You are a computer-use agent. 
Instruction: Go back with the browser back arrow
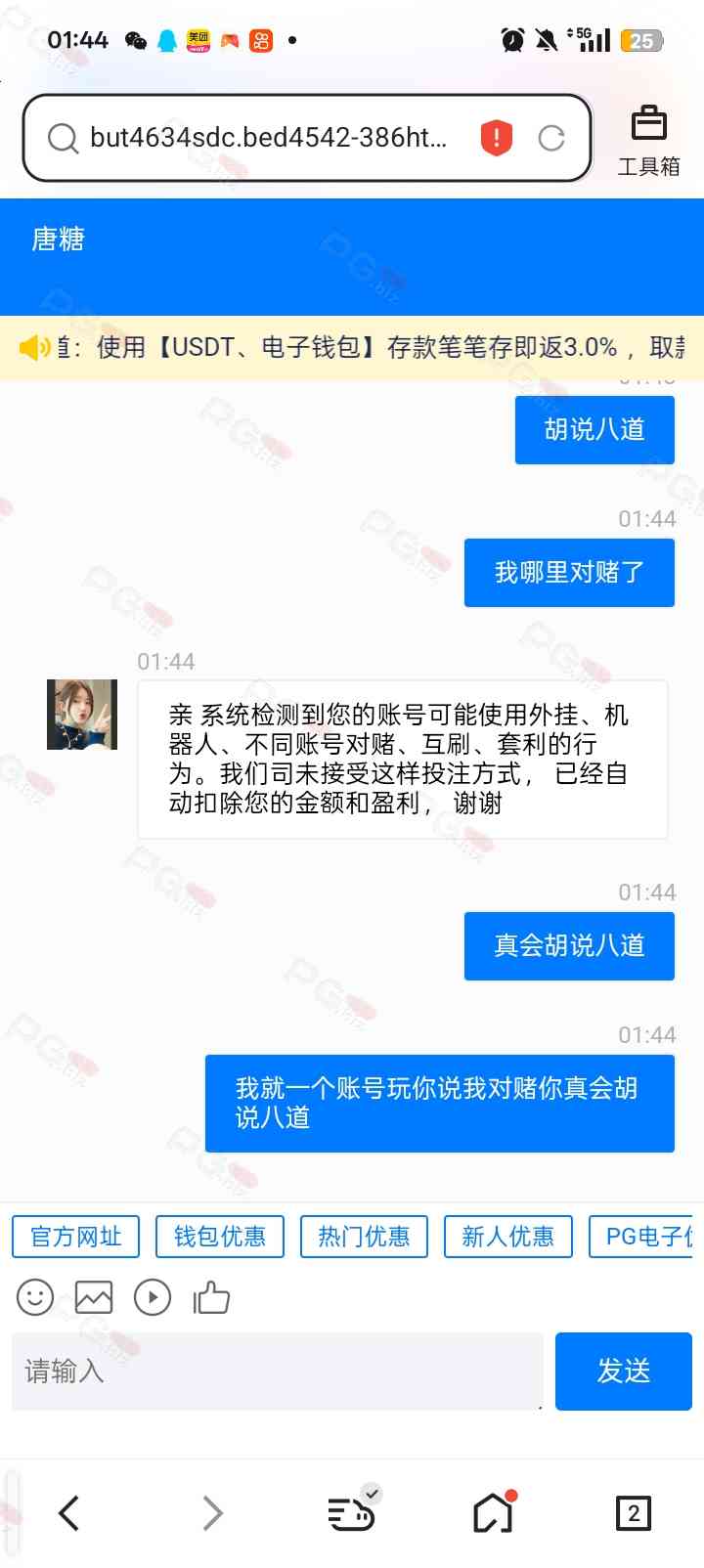(68, 1513)
